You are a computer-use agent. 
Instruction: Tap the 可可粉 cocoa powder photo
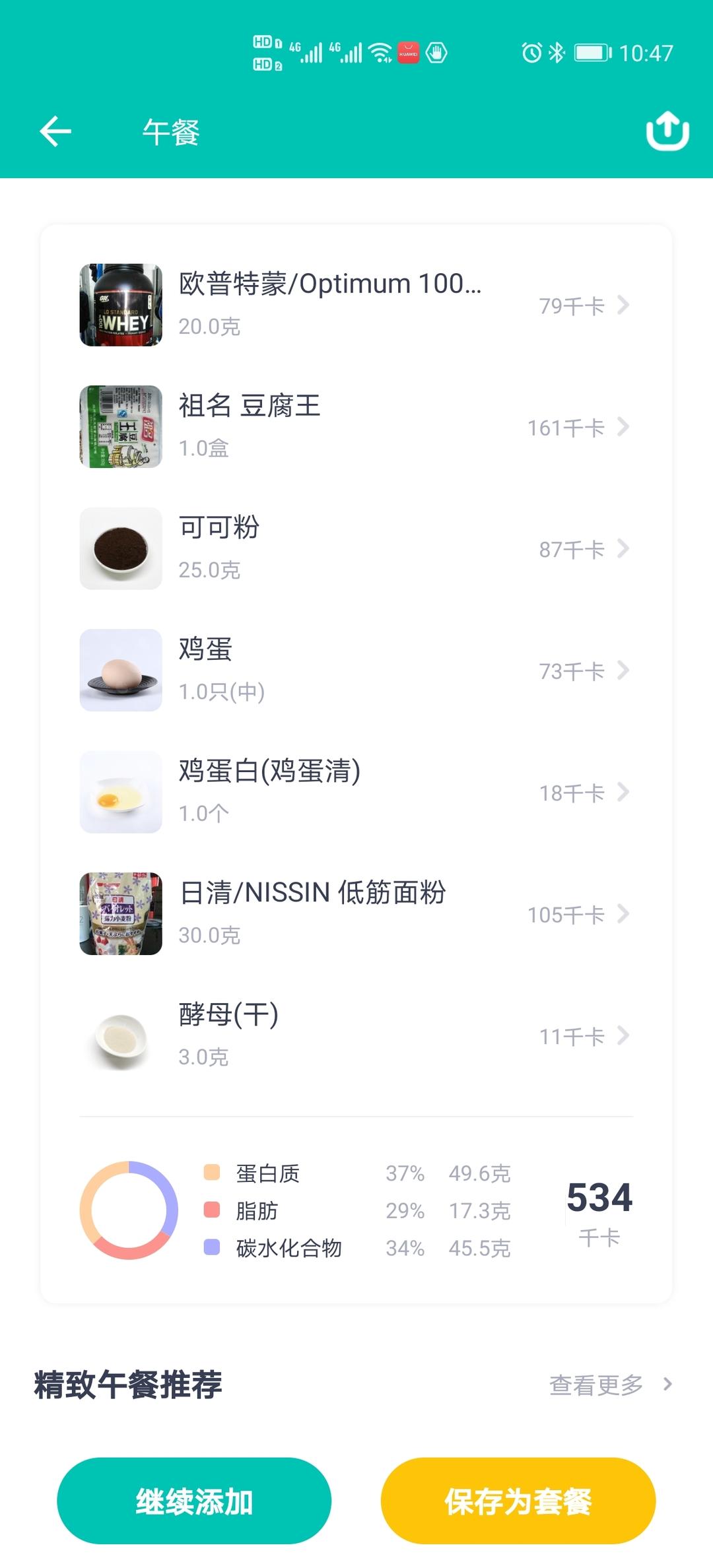(119, 549)
